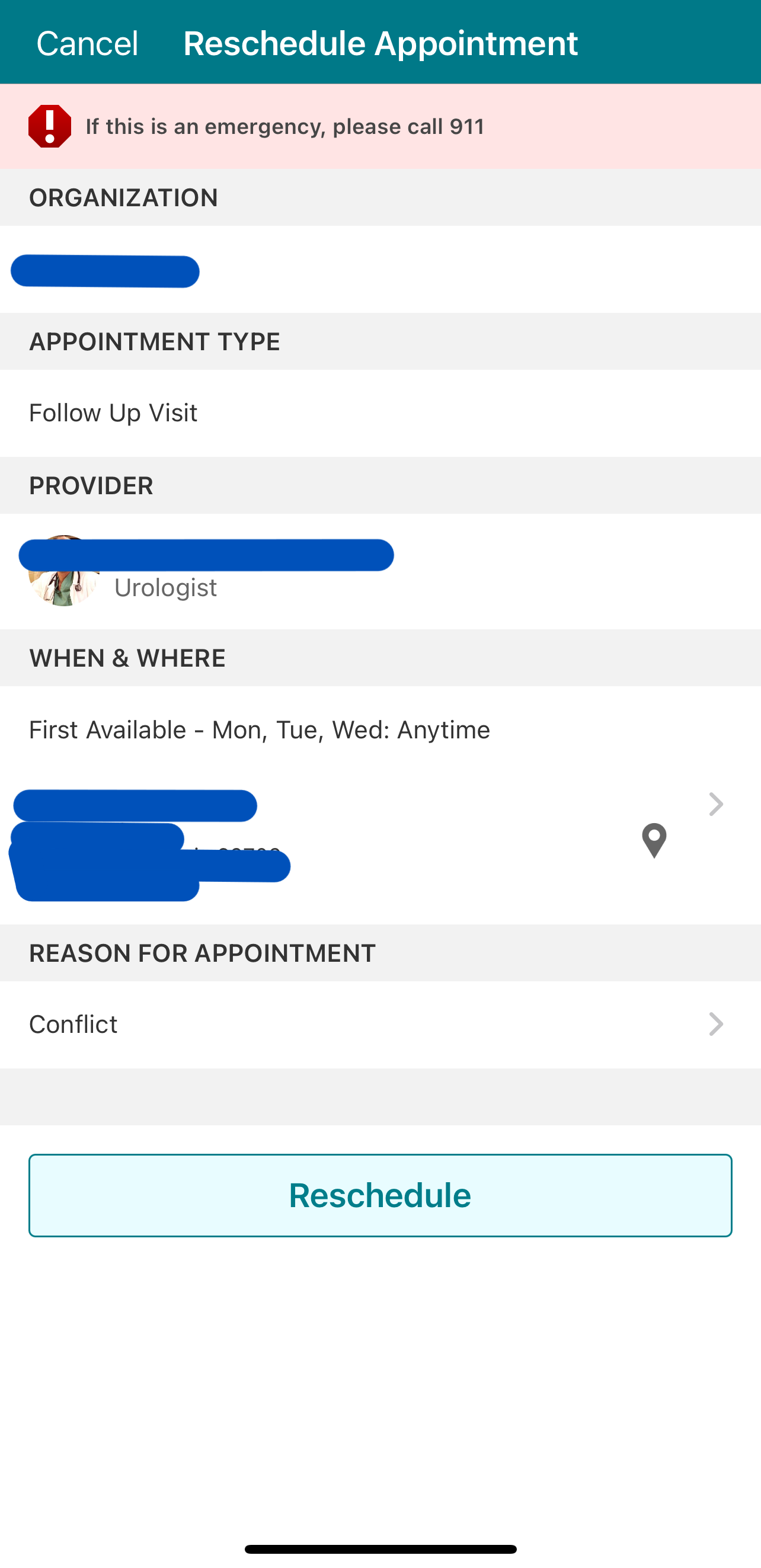Select the WHEN & WHERE section header
Image resolution: width=761 pixels, height=1568 pixels.
click(127, 657)
